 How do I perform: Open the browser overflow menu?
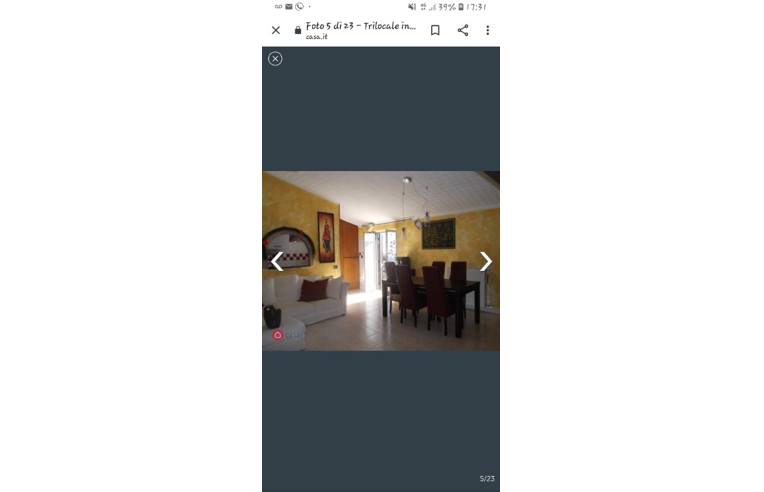pyautogui.click(x=488, y=30)
